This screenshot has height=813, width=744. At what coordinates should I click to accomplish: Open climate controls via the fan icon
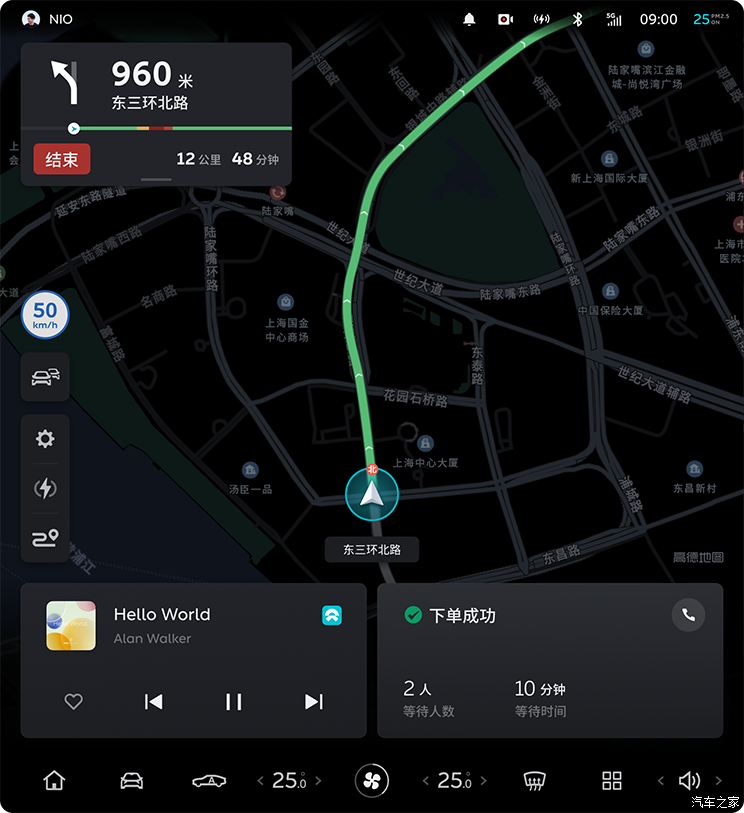371,781
